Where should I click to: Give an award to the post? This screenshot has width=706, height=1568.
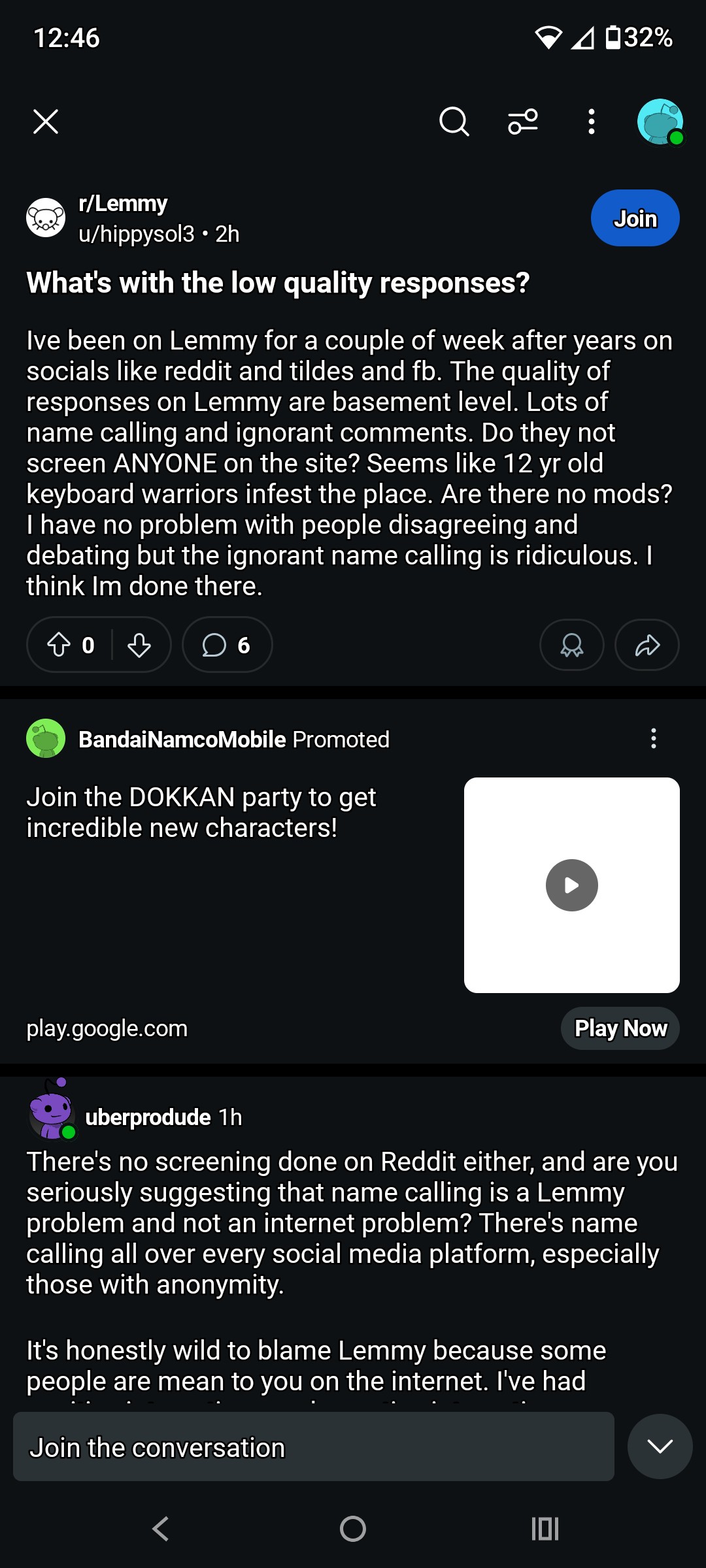tap(571, 644)
